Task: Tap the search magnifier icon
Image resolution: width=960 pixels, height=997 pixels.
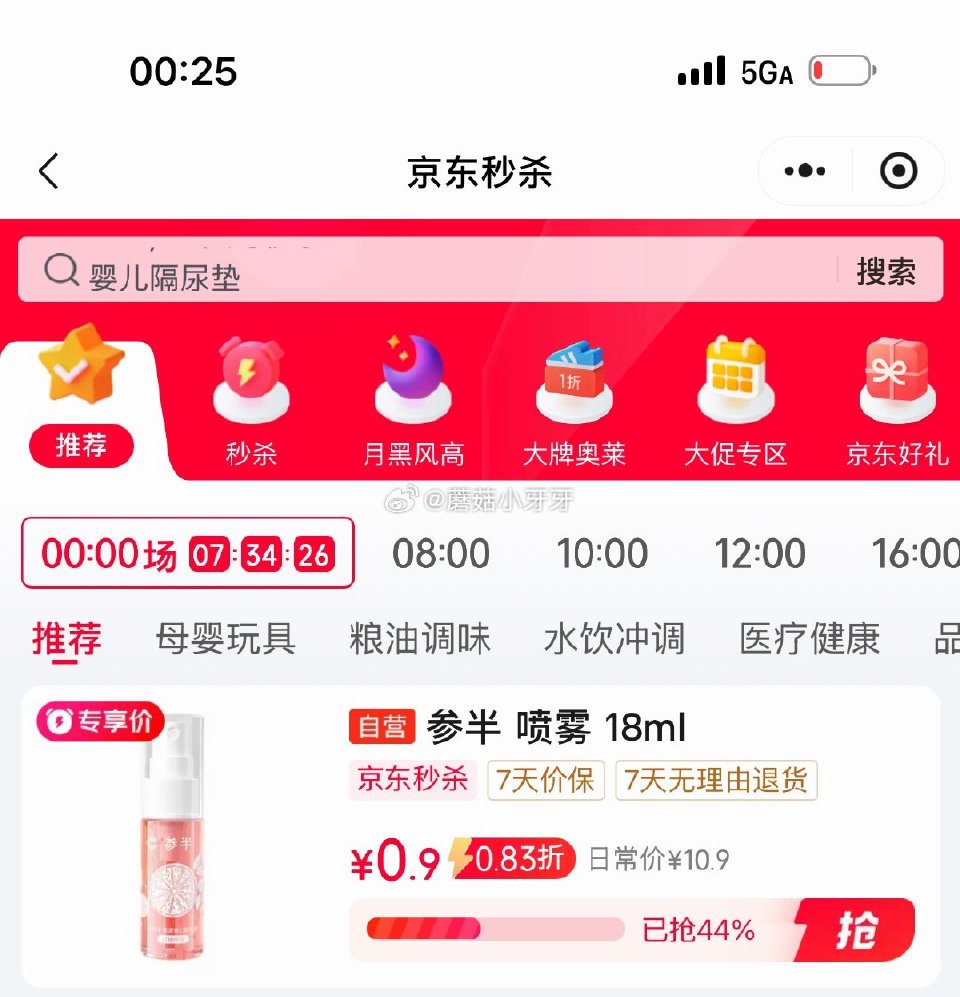Action: click(62, 270)
